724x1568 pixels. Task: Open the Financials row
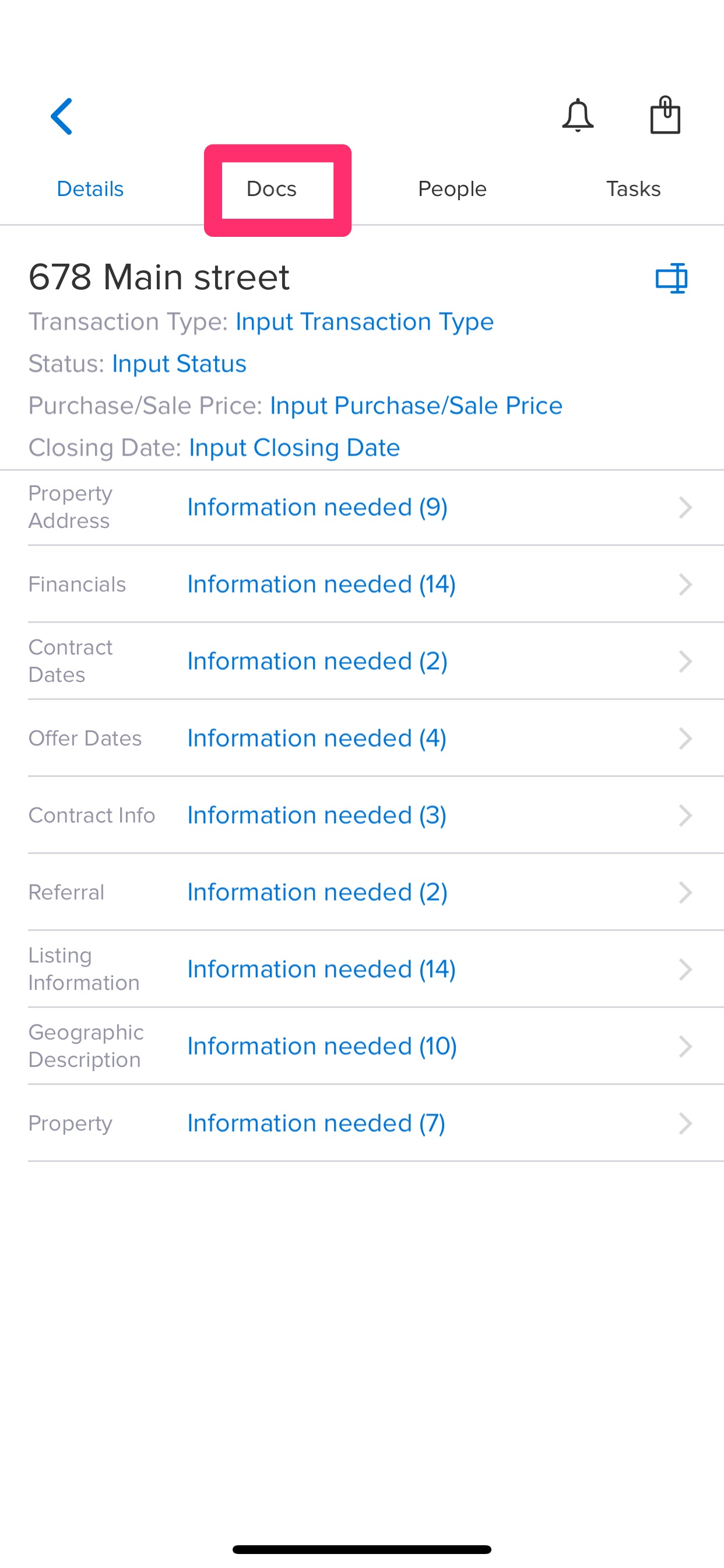pyautogui.click(x=375, y=584)
